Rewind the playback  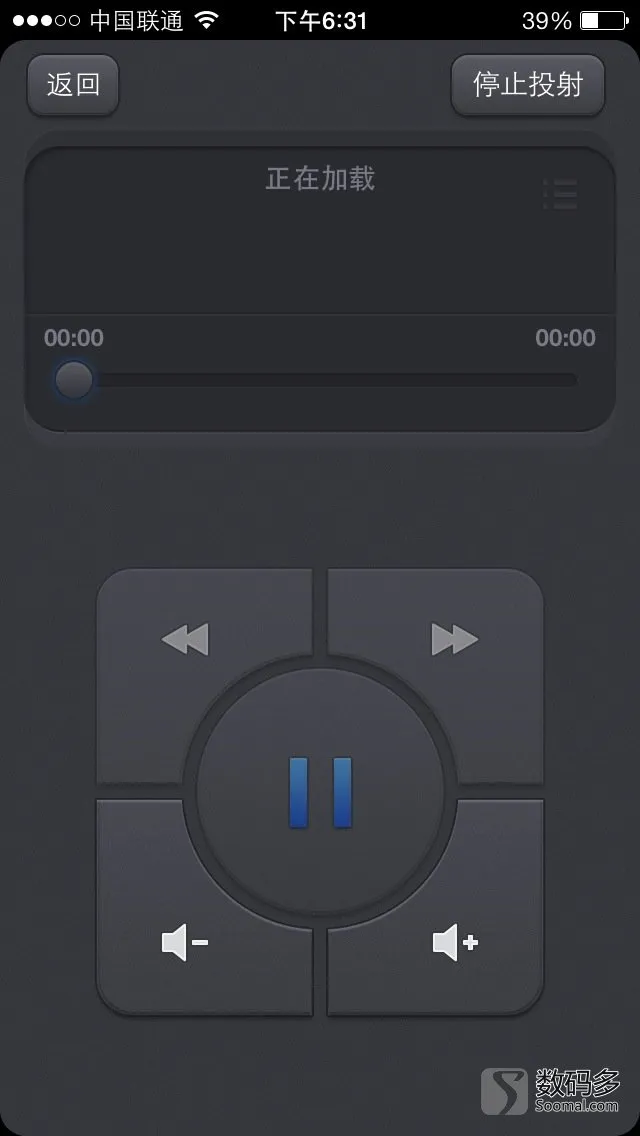[186, 638]
